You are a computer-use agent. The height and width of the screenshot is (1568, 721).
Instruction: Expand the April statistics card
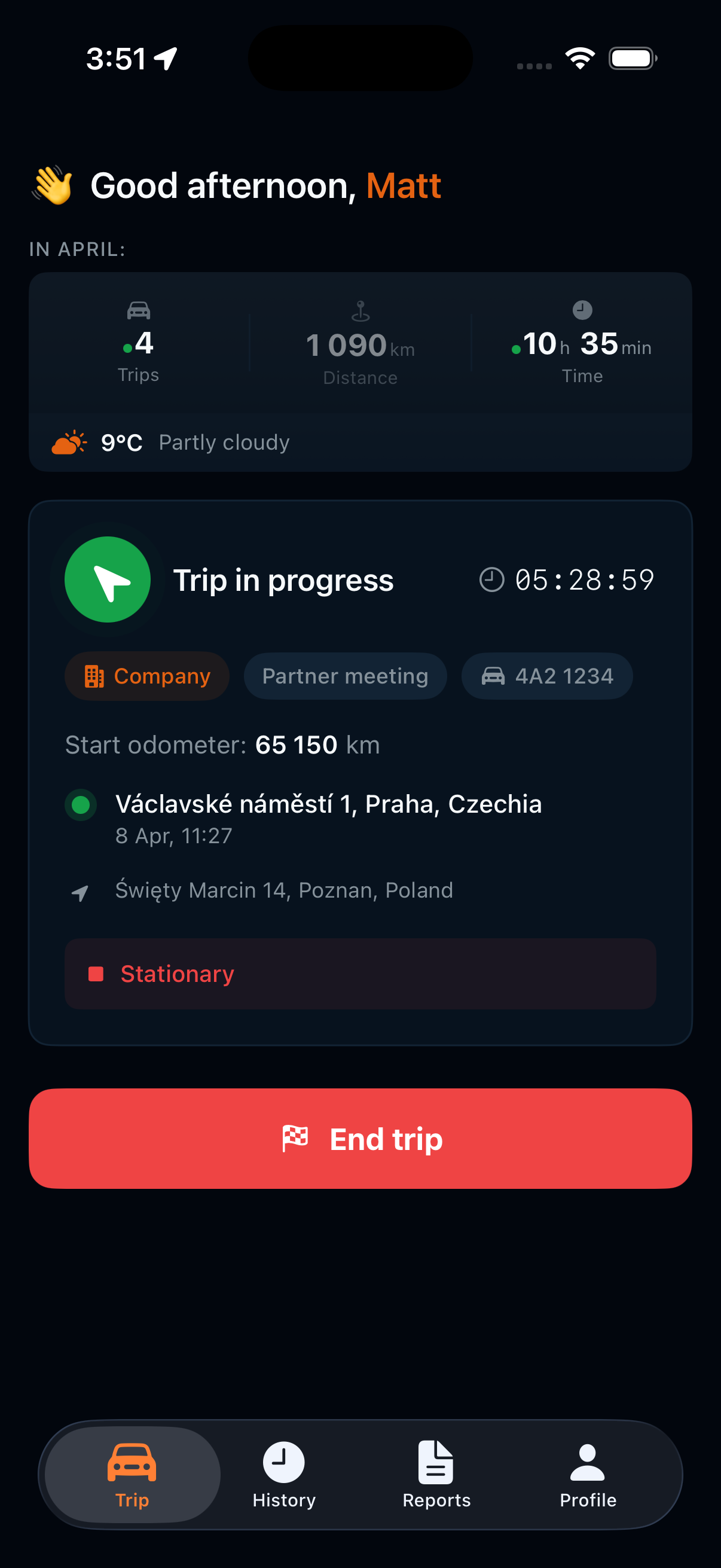pyautogui.click(x=360, y=371)
